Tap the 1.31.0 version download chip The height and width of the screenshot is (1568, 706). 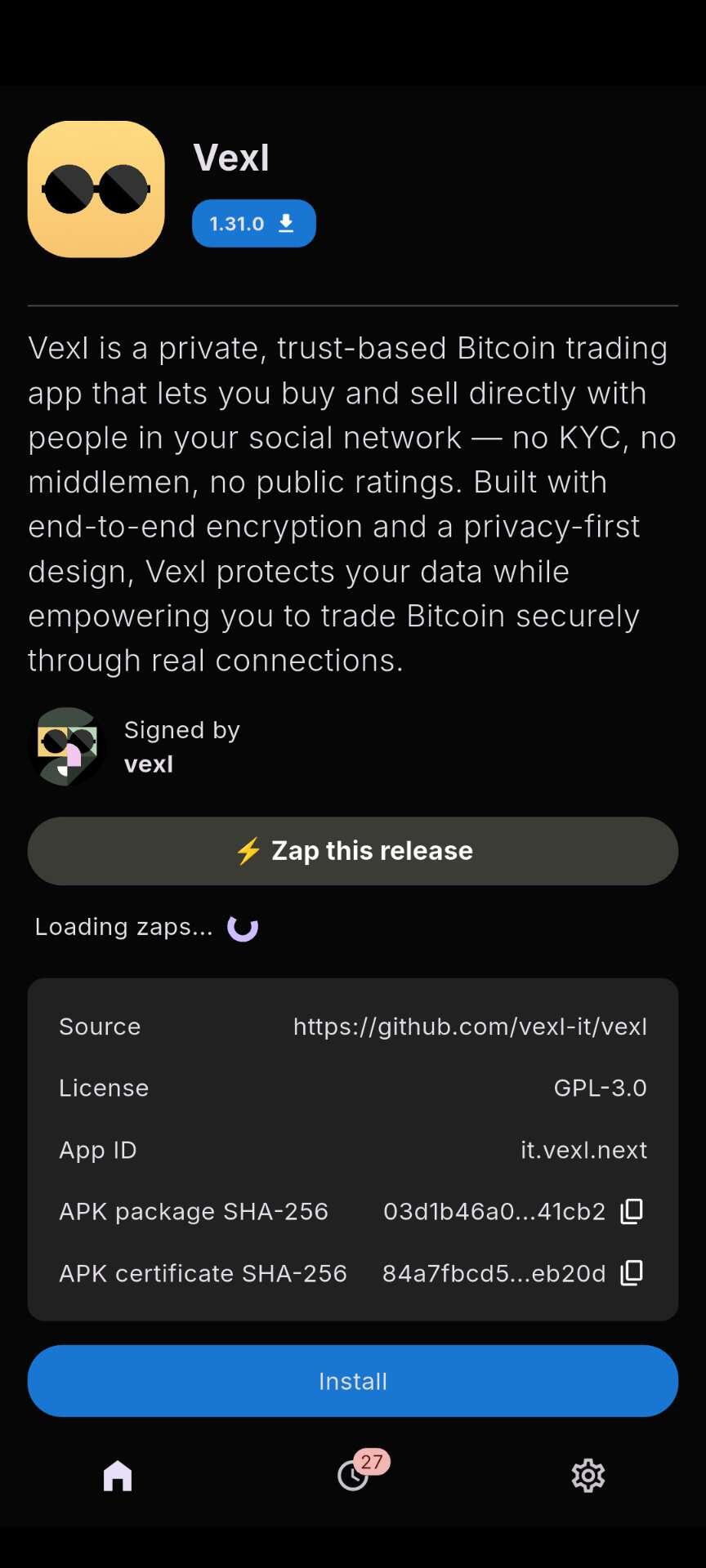point(253,223)
